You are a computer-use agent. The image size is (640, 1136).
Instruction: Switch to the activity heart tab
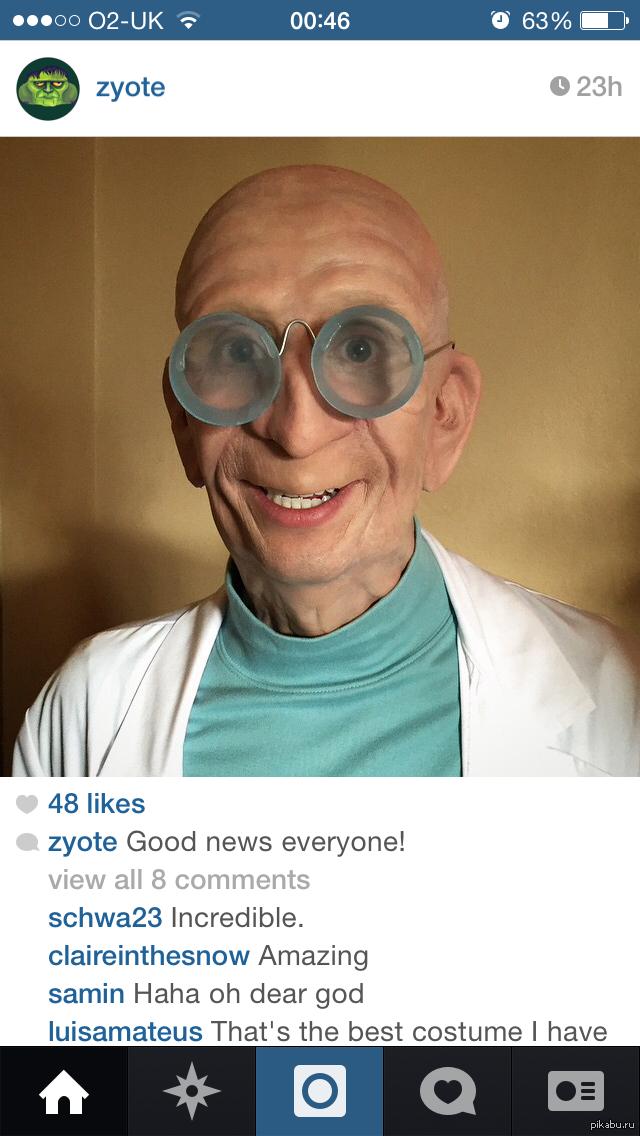pos(447,1091)
